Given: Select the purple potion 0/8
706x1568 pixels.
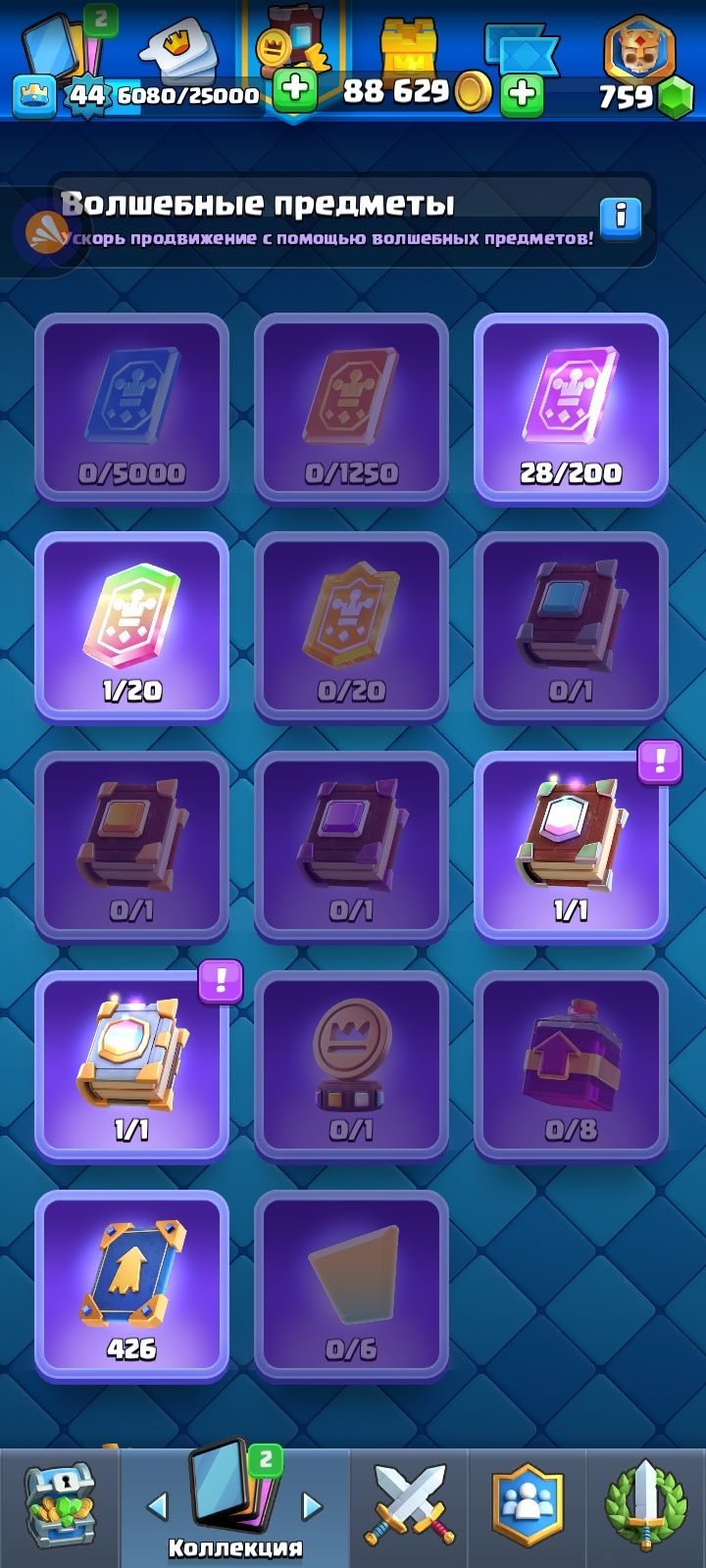Looking at the screenshot, I should 571,1066.
